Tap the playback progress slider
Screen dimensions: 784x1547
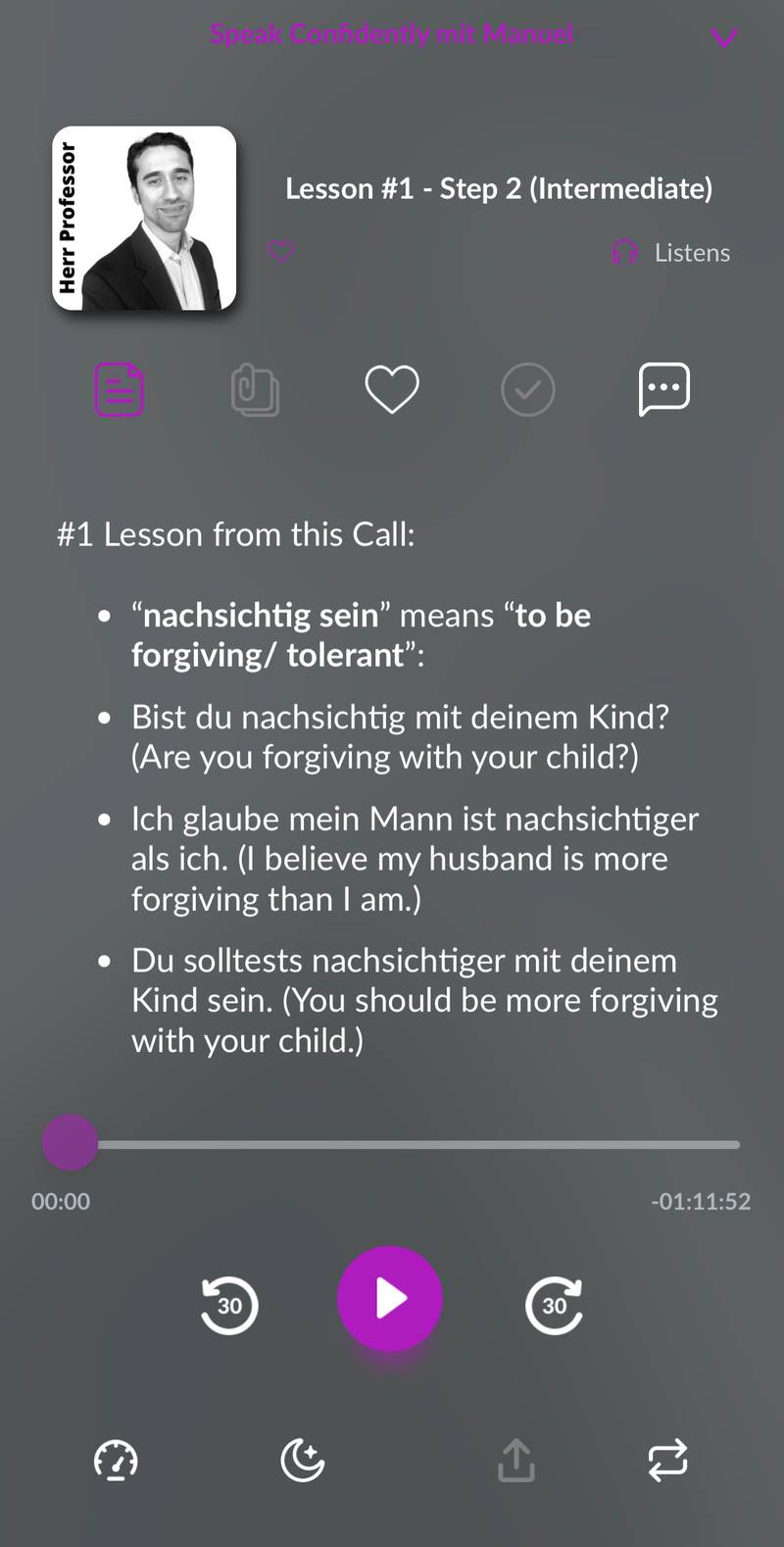click(391, 1143)
